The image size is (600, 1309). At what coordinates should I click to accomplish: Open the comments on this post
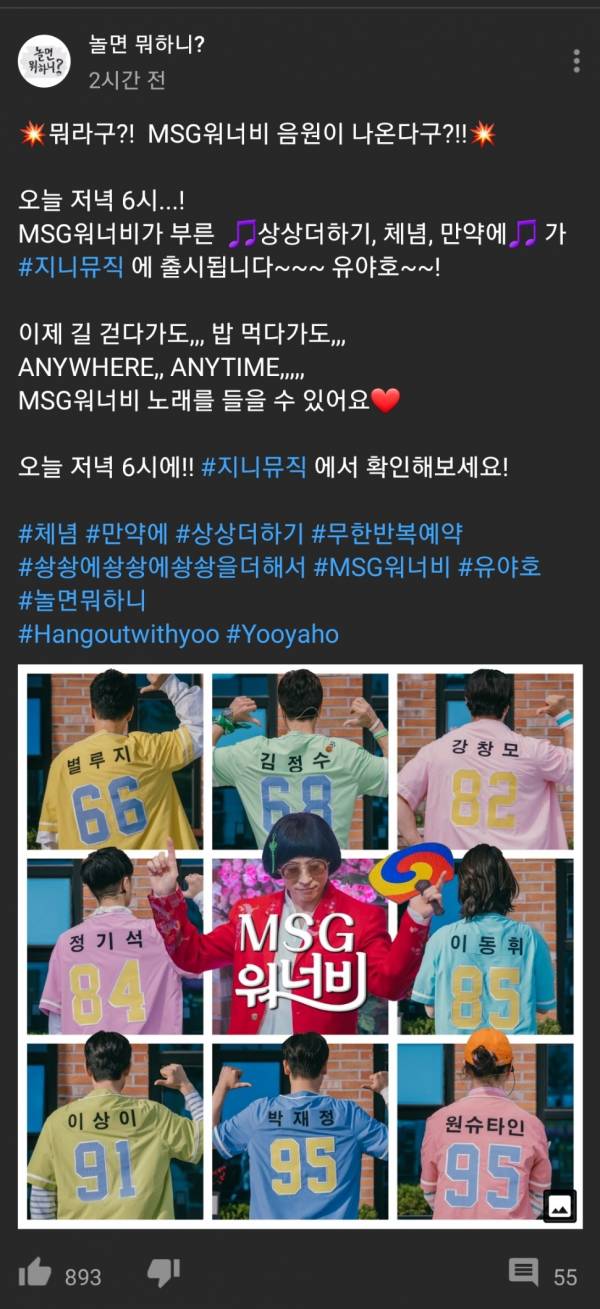523,1274
